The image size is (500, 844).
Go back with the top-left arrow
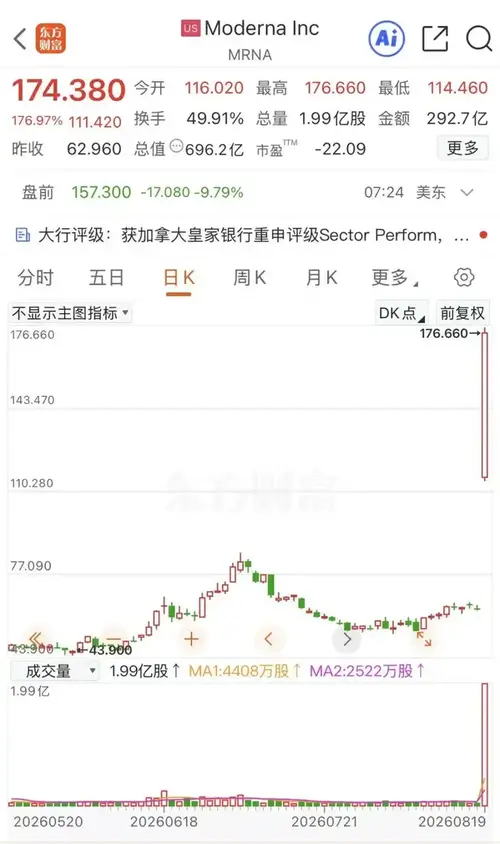pyautogui.click(x=20, y=39)
